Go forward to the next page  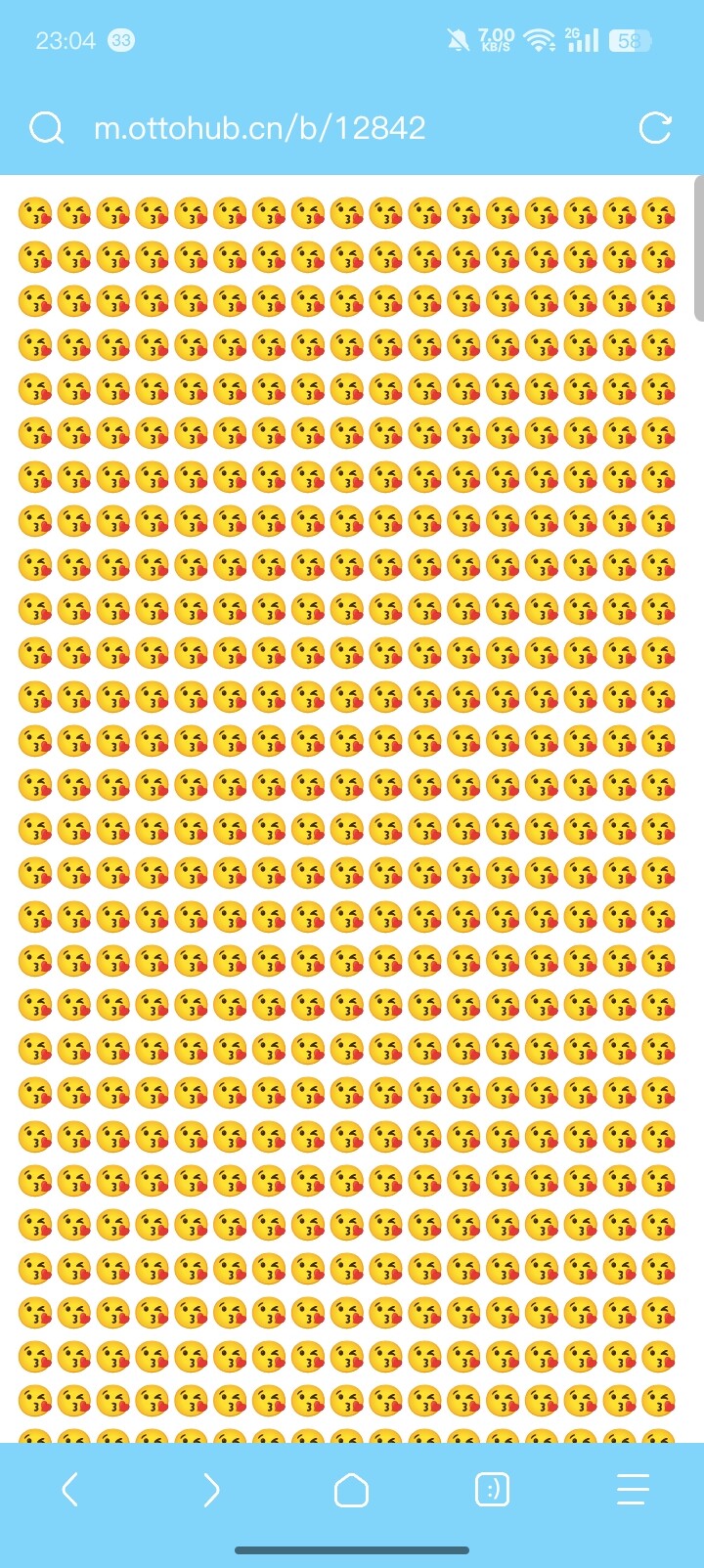(x=211, y=1490)
